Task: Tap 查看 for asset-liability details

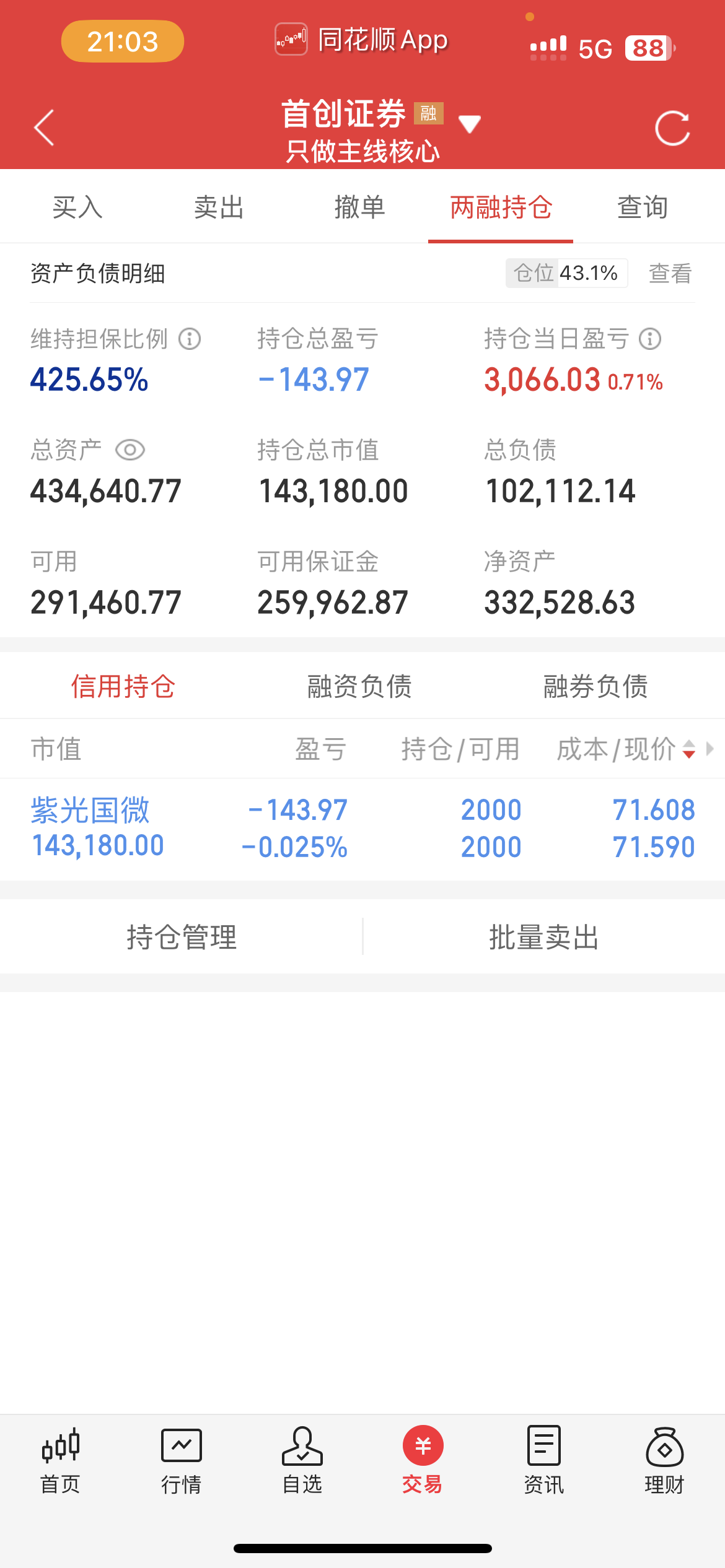Action: click(x=670, y=273)
